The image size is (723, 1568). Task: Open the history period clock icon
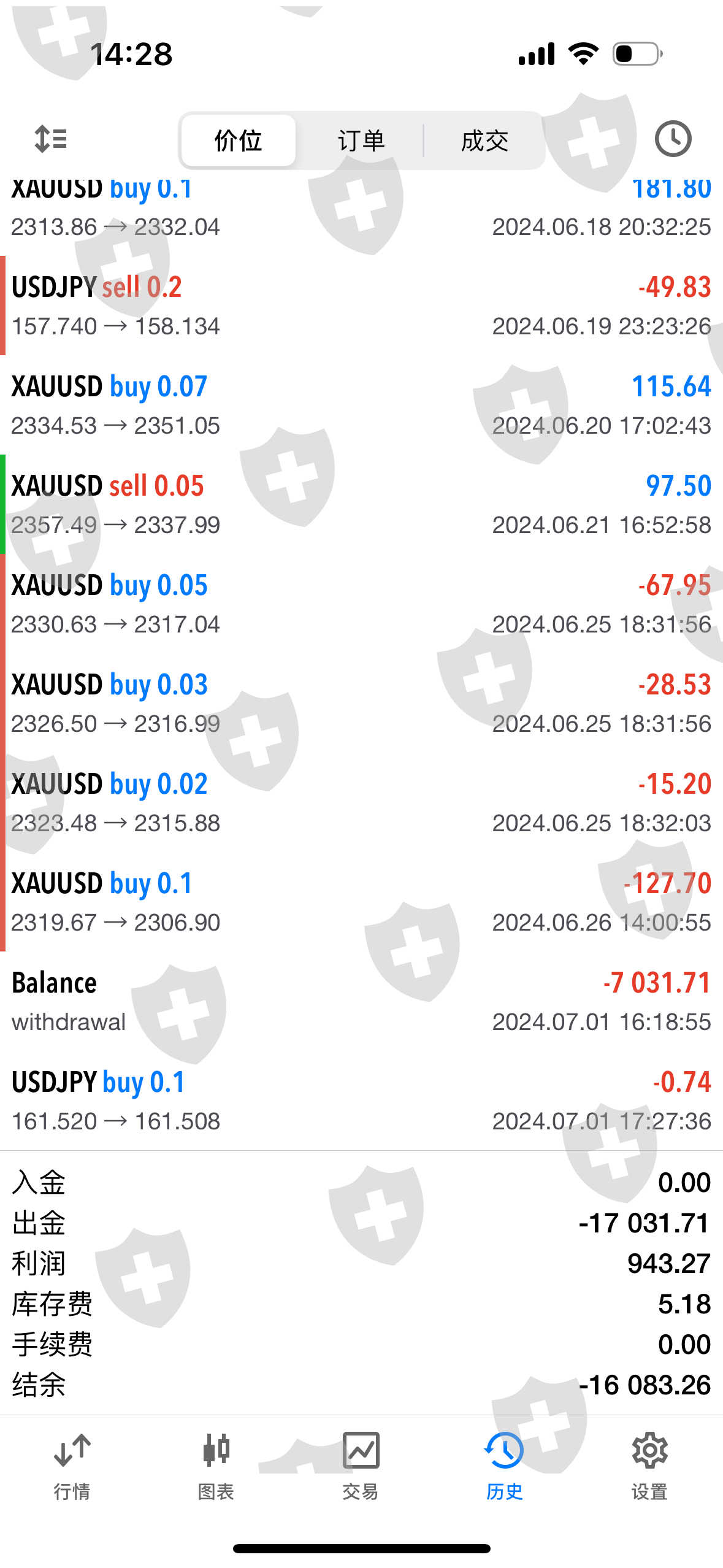[673, 139]
